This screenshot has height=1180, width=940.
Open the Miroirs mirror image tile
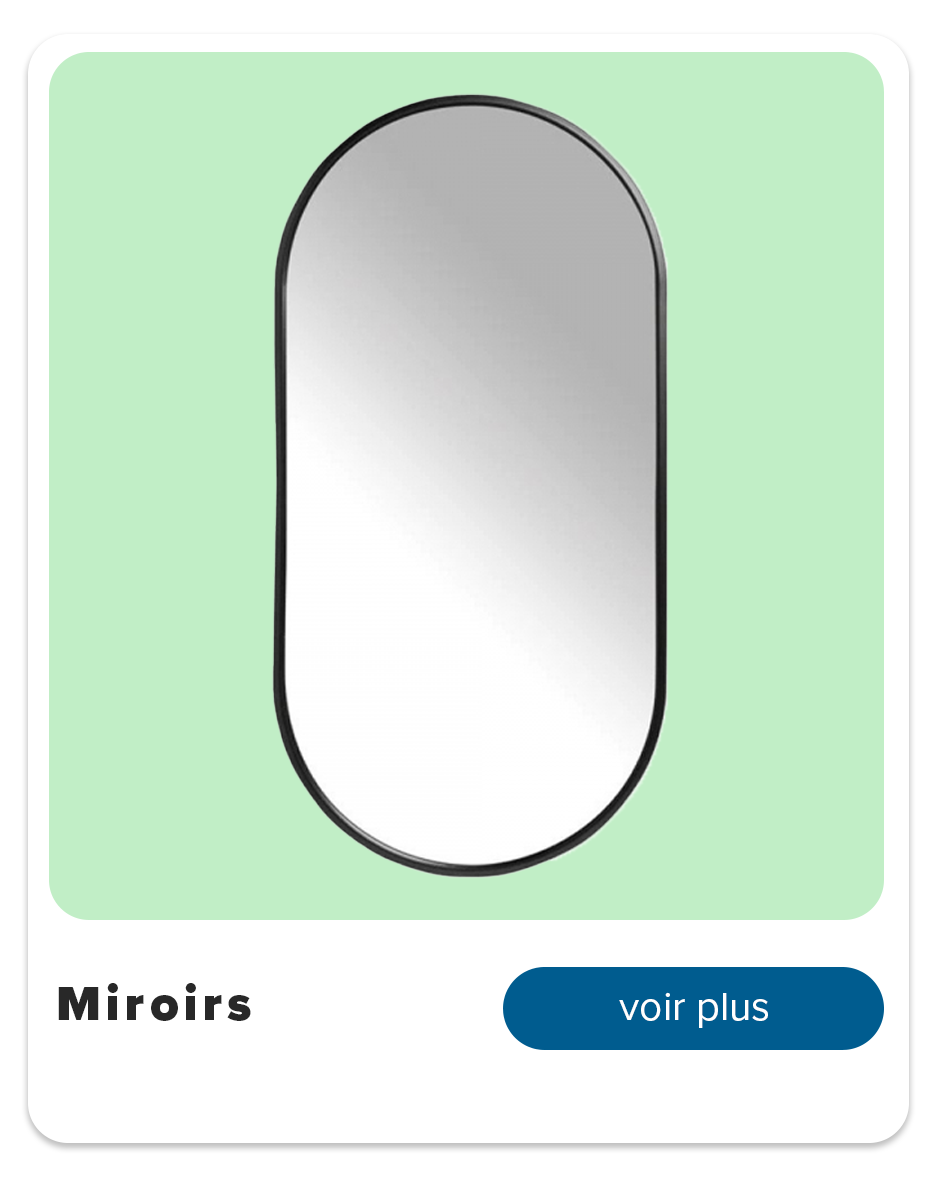[x=466, y=485]
